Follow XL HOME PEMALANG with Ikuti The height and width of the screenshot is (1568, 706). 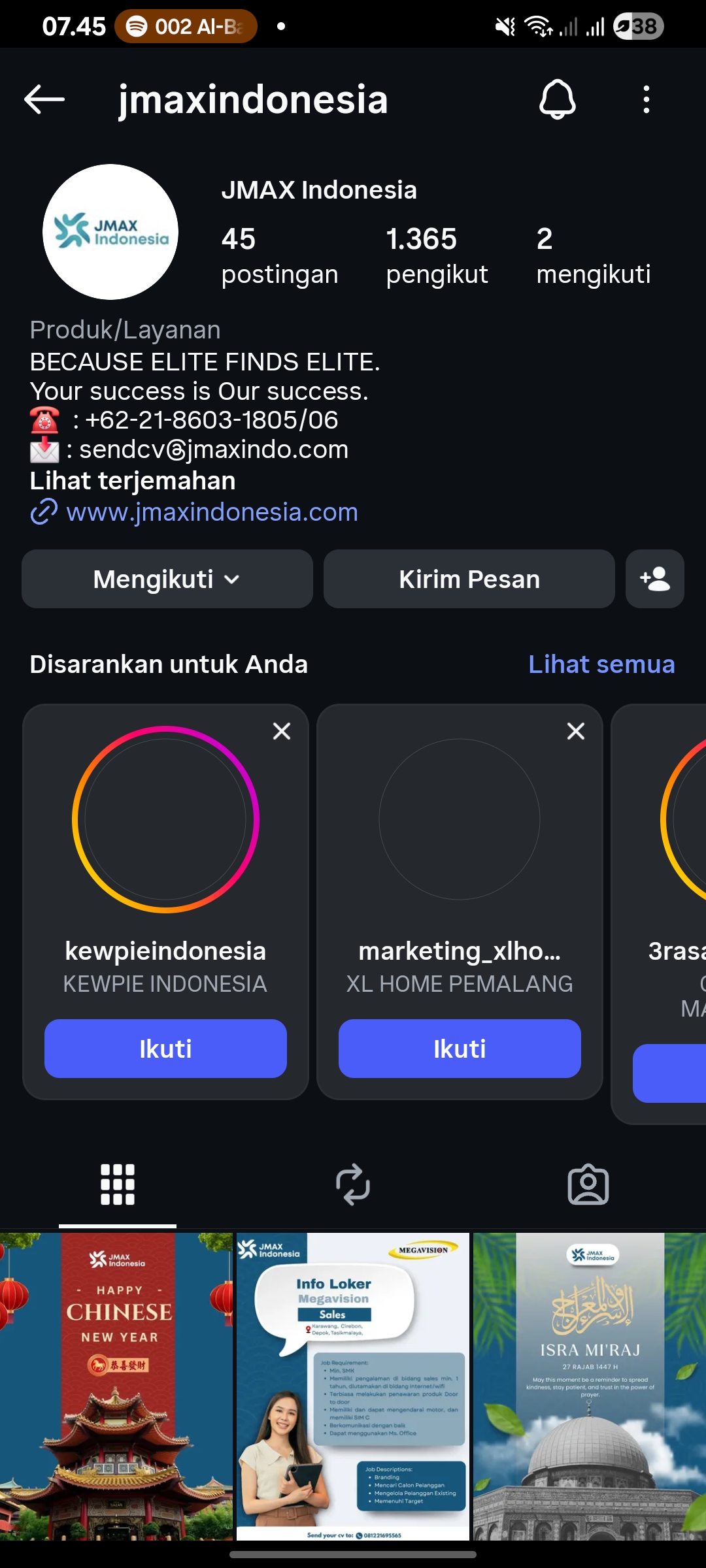[460, 1049]
